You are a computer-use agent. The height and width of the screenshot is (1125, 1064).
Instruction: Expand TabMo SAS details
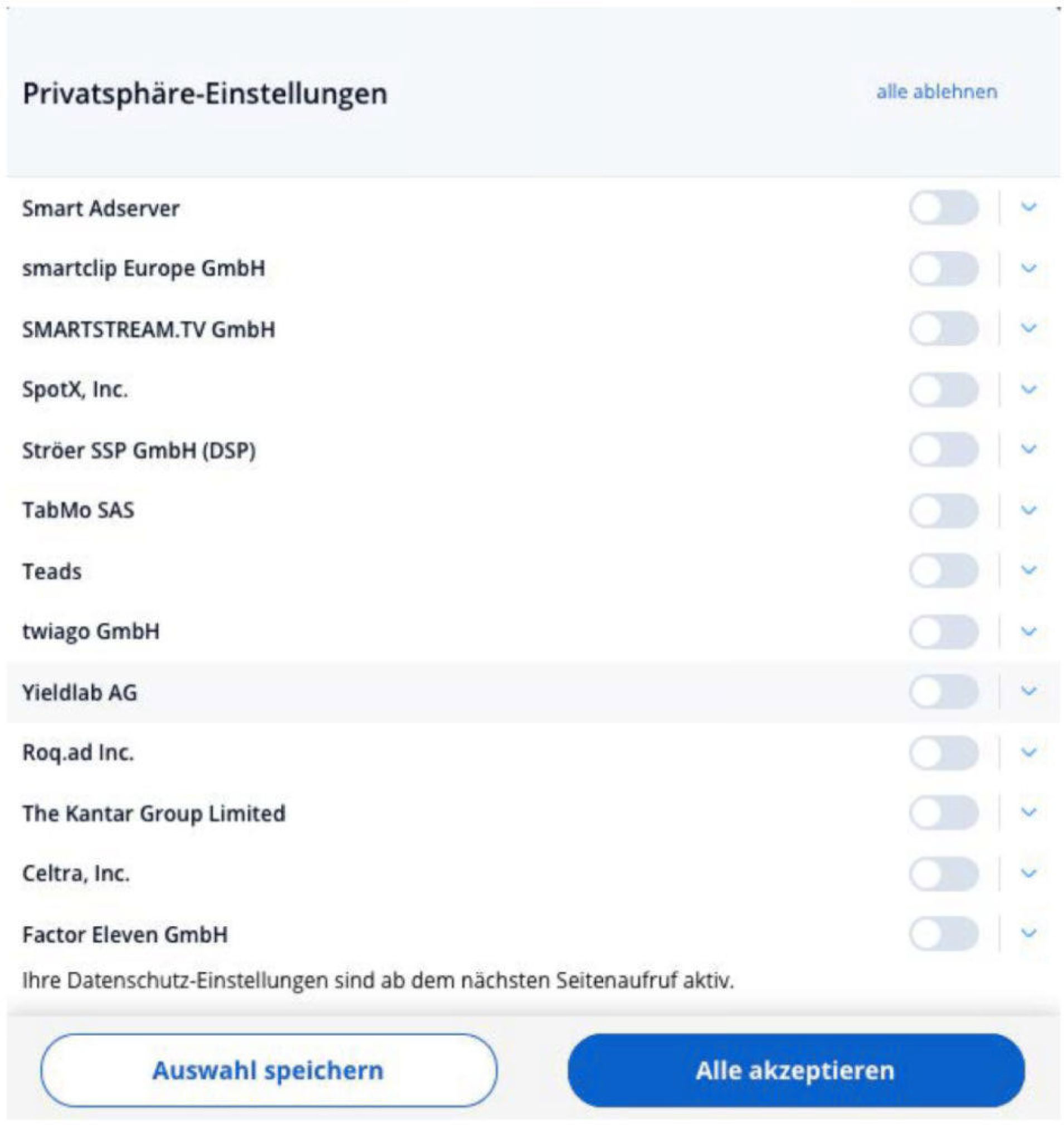[x=1029, y=510]
